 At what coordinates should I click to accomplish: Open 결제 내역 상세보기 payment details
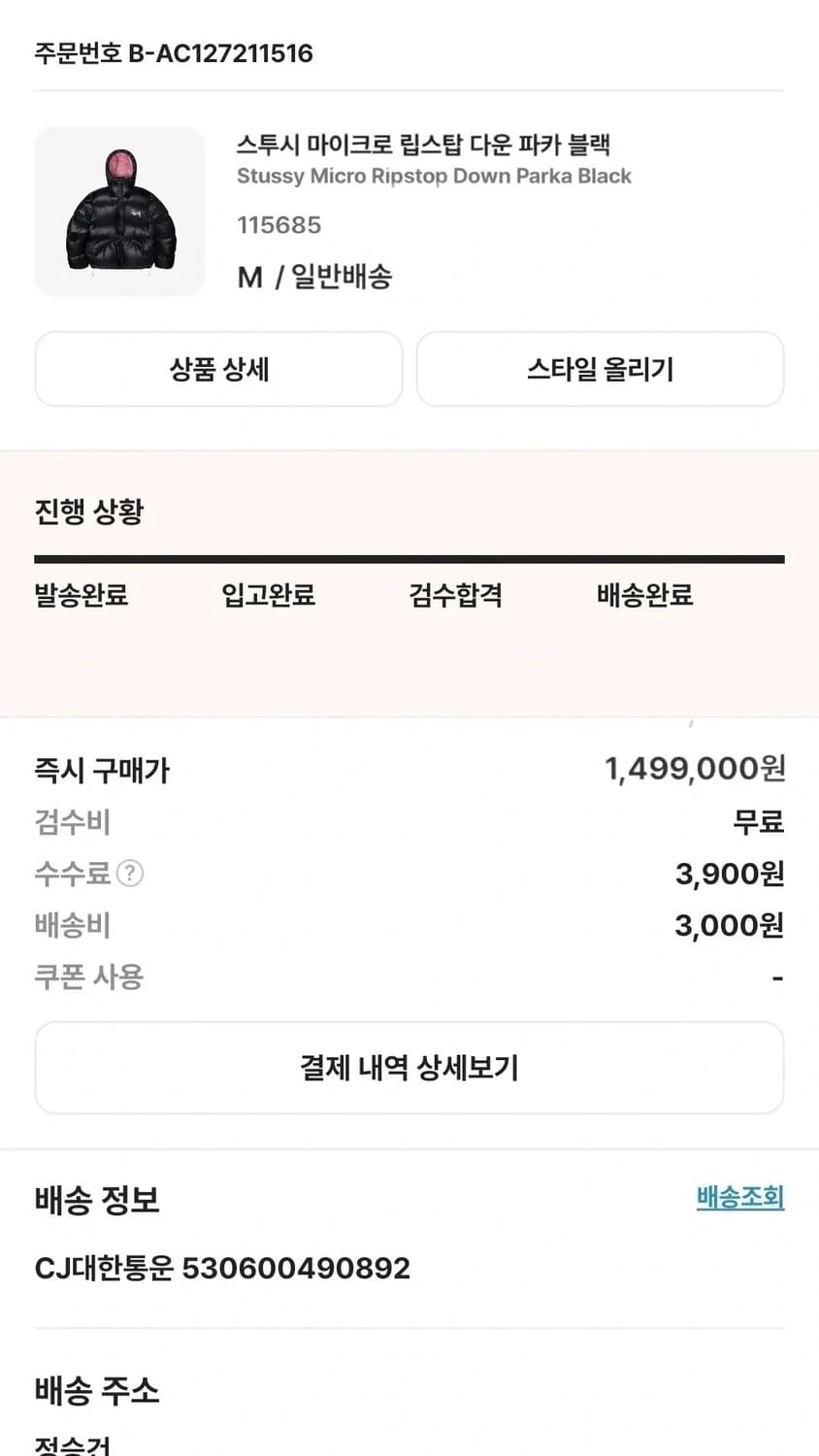[409, 1067]
